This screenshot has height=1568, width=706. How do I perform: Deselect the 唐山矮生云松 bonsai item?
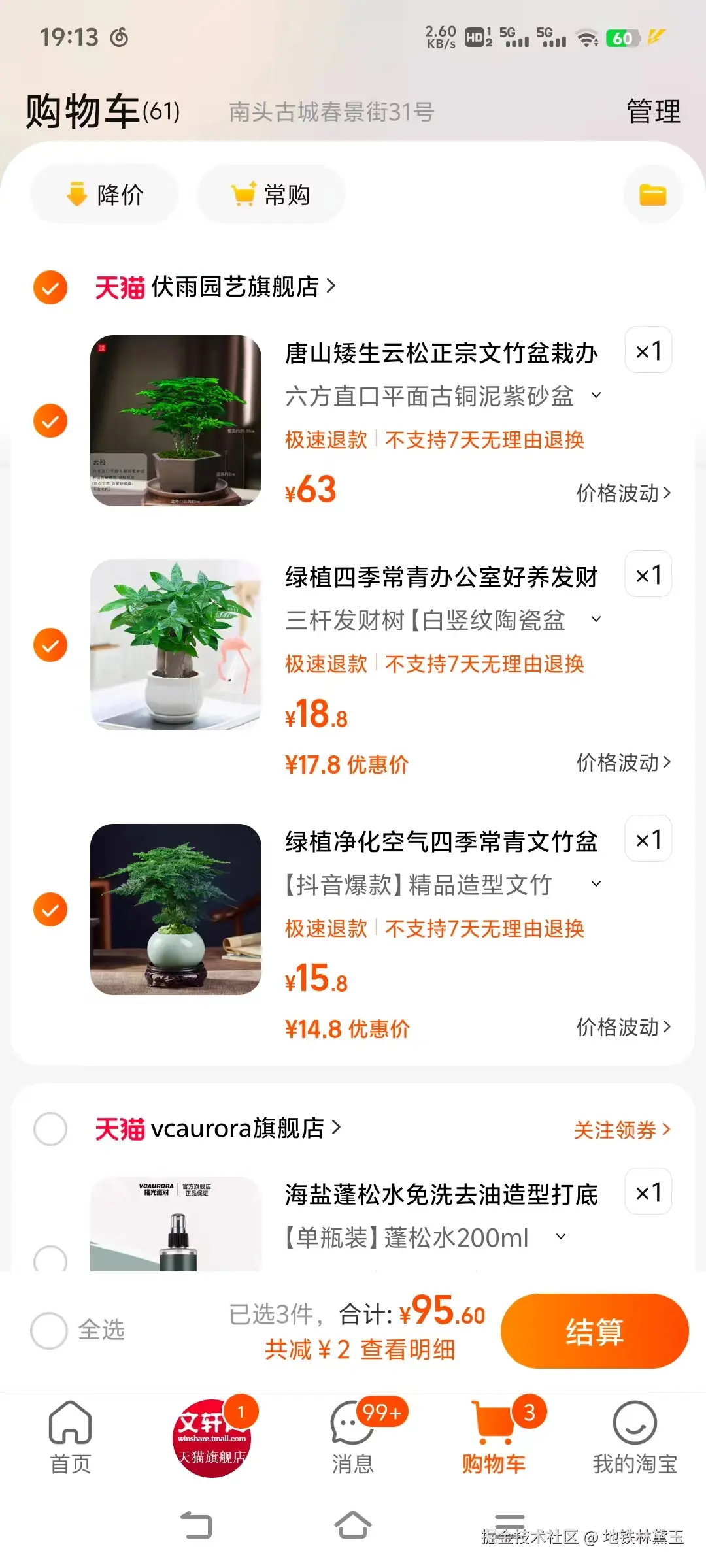click(x=50, y=421)
